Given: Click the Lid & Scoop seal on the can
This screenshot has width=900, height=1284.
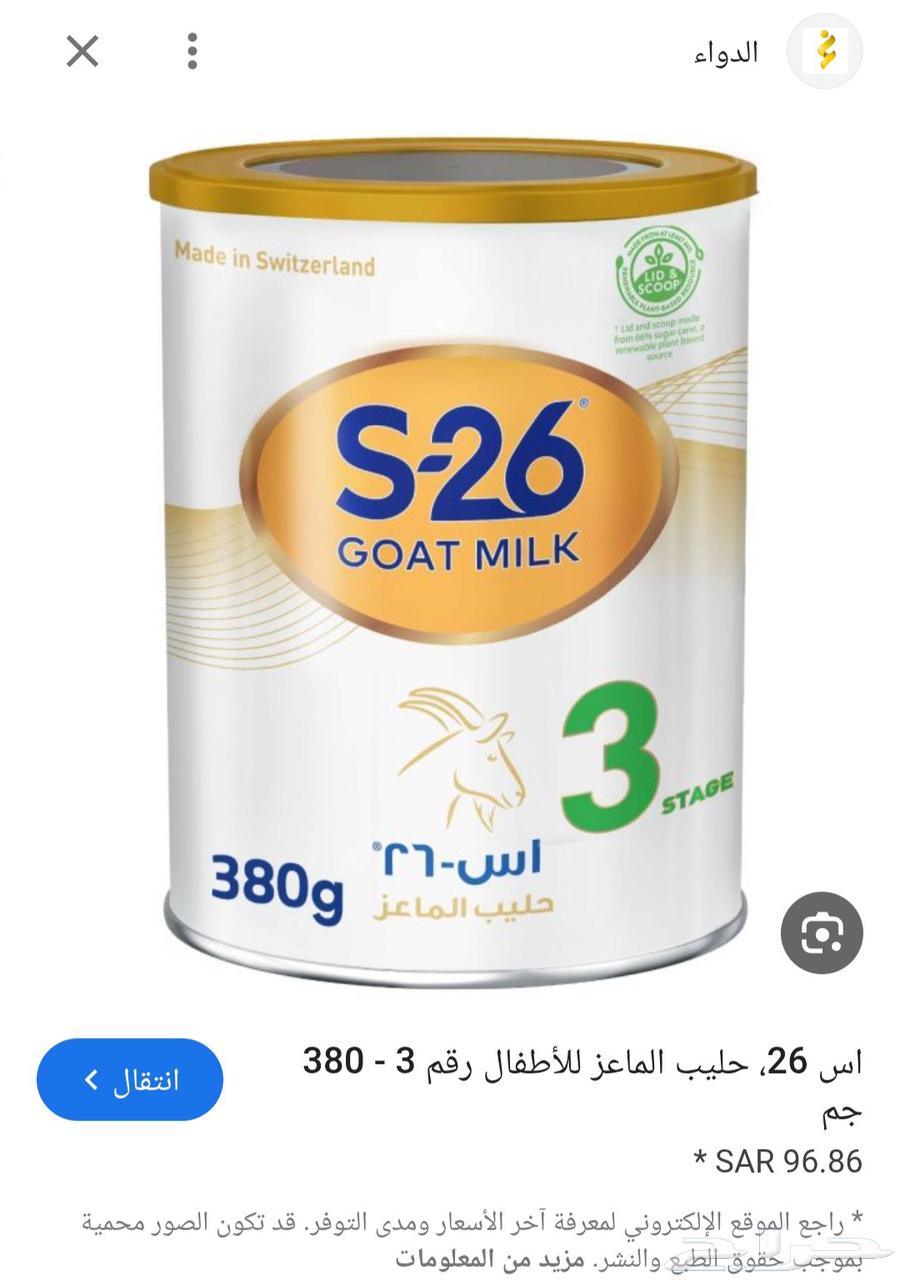Looking at the screenshot, I should pyautogui.click(x=658, y=275).
